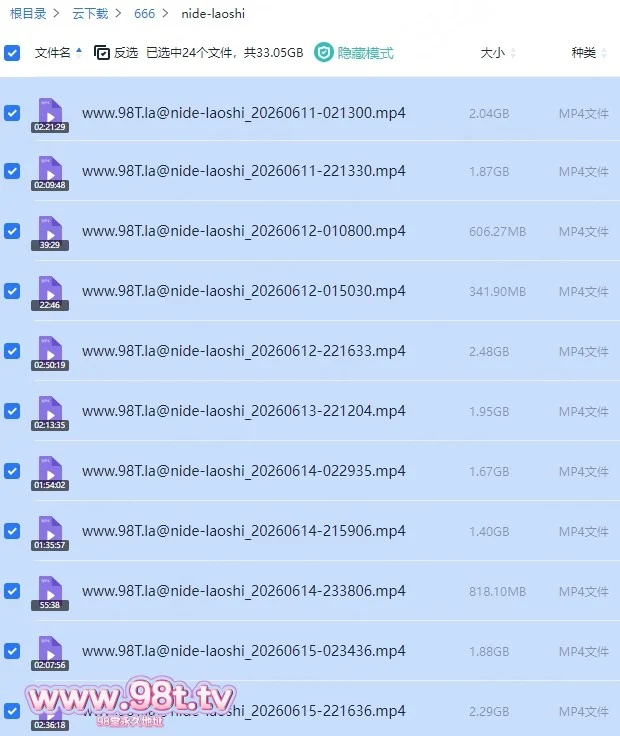
Task: Go to the 根目录 breadcrumb
Action: 28,14
